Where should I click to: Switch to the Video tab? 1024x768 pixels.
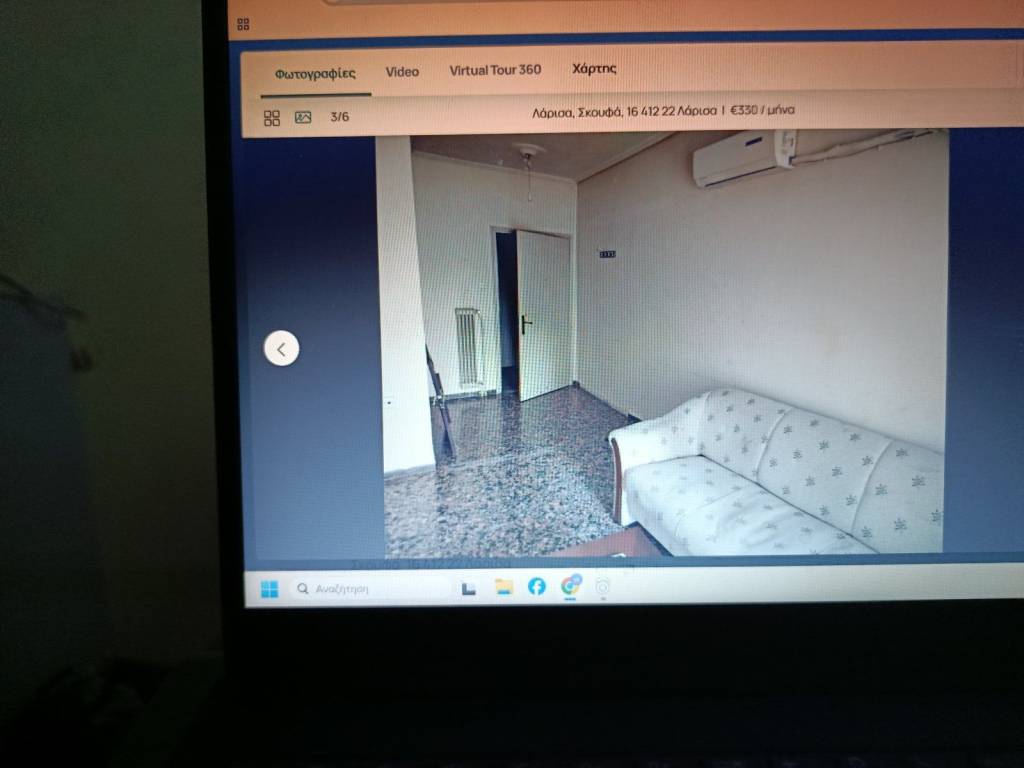pyautogui.click(x=402, y=71)
